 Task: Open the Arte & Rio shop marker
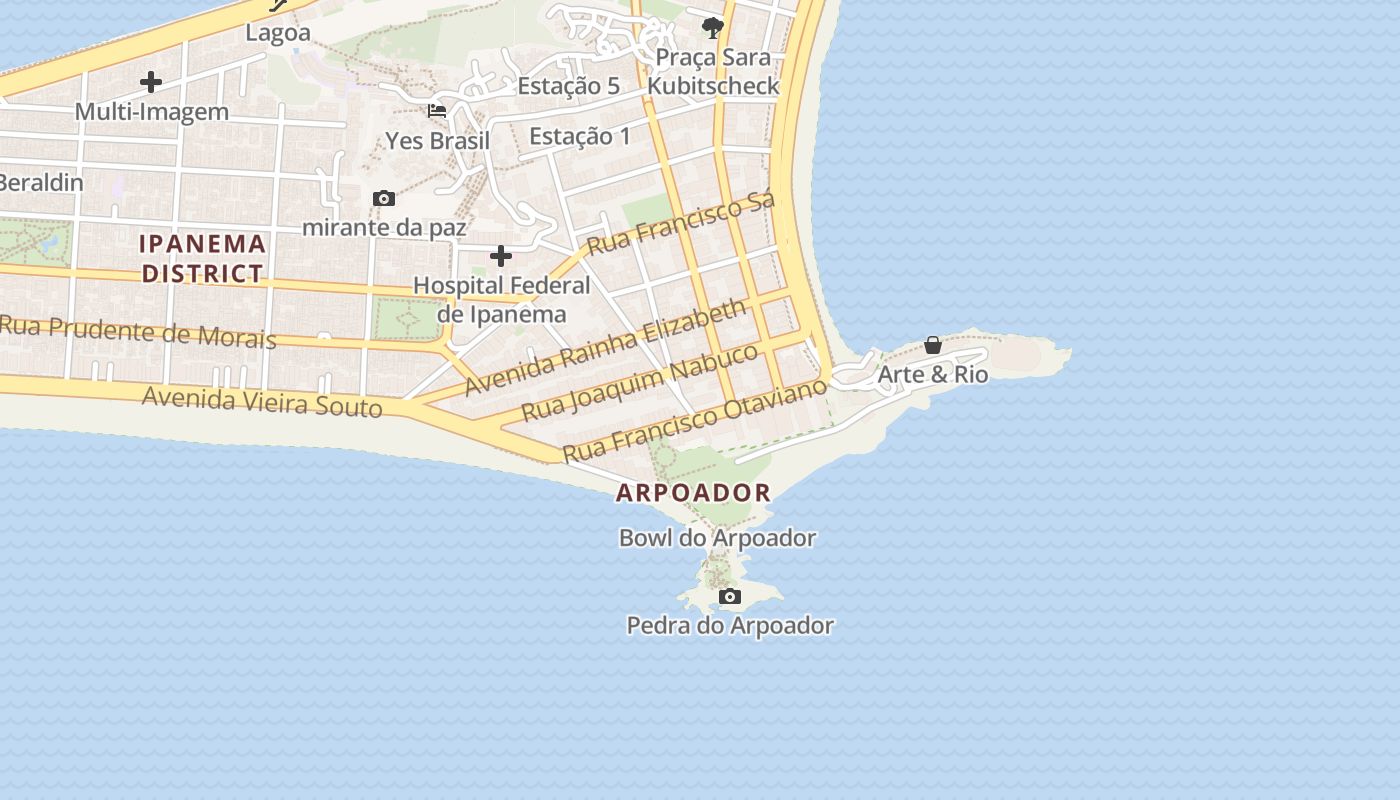click(932, 346)
